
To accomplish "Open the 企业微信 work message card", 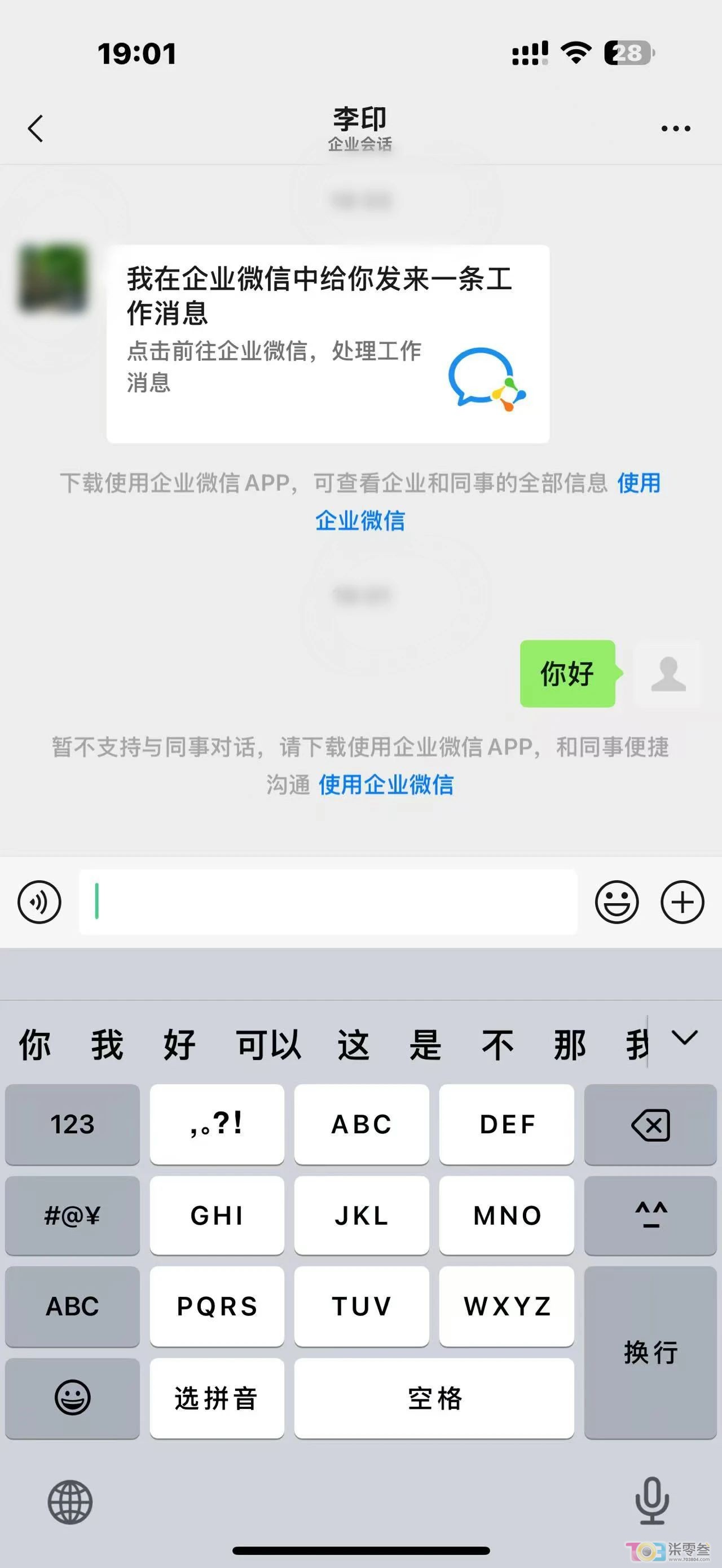I will 328,344.
